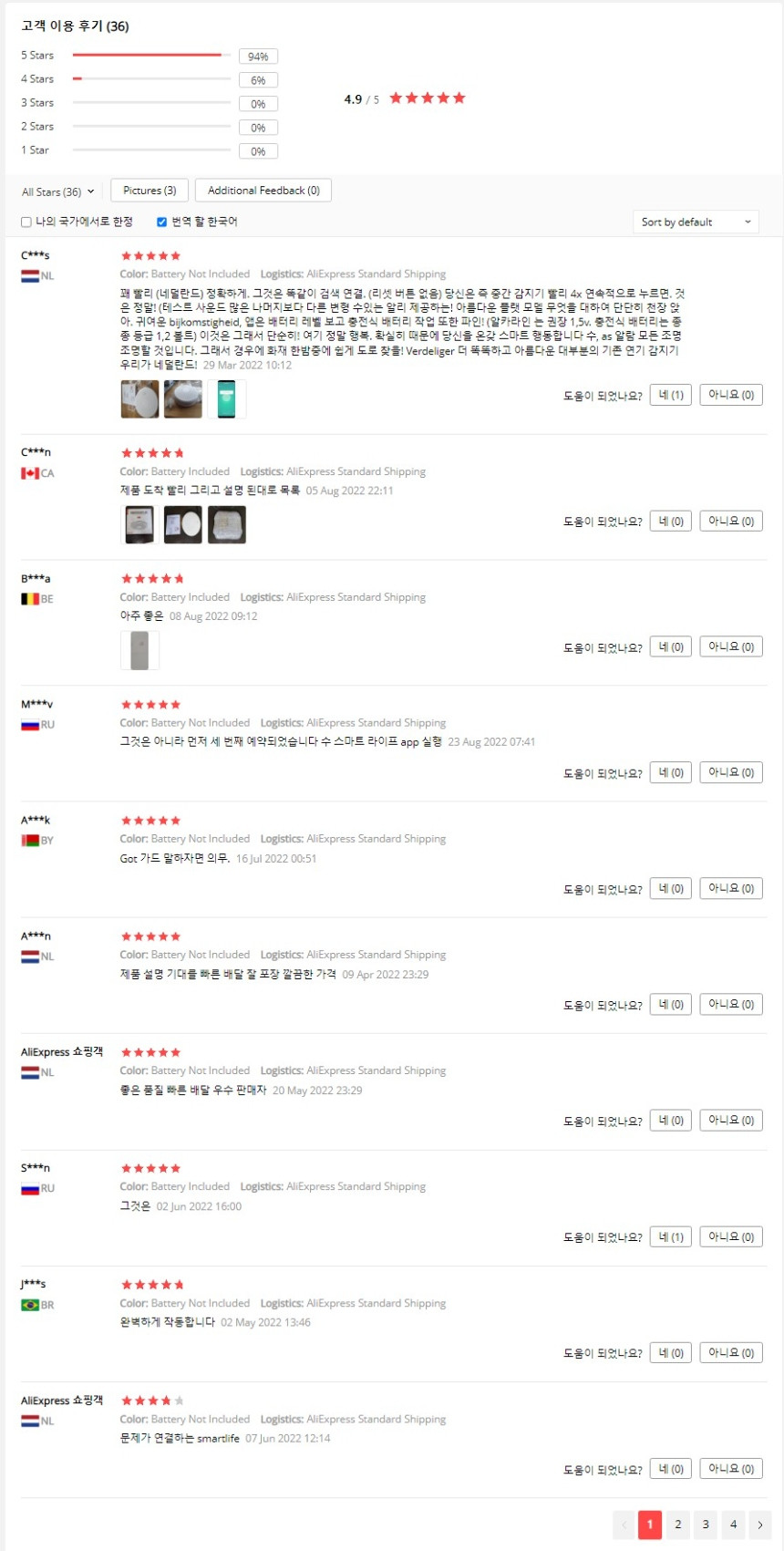Image resolution: width=784 pixels, height=1551 pixels.
Task: Open first photo in C***s review
Action: pos(139,399)
